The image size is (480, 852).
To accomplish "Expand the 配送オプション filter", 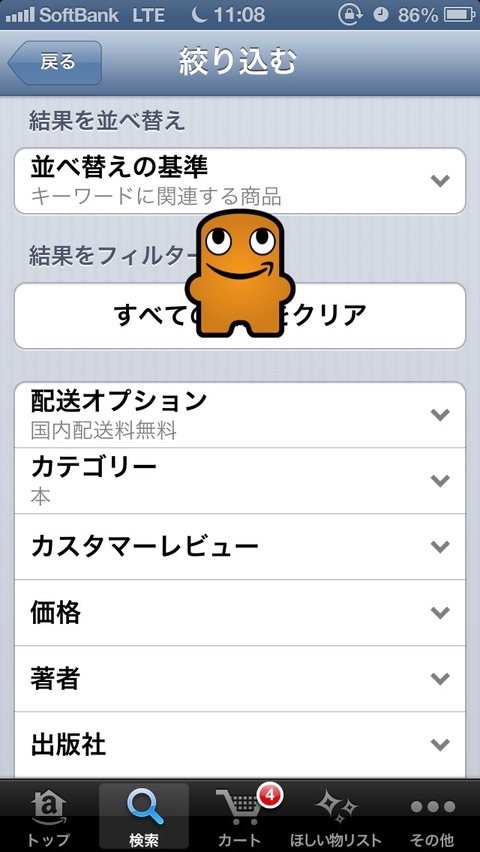I will click(240, 415).
